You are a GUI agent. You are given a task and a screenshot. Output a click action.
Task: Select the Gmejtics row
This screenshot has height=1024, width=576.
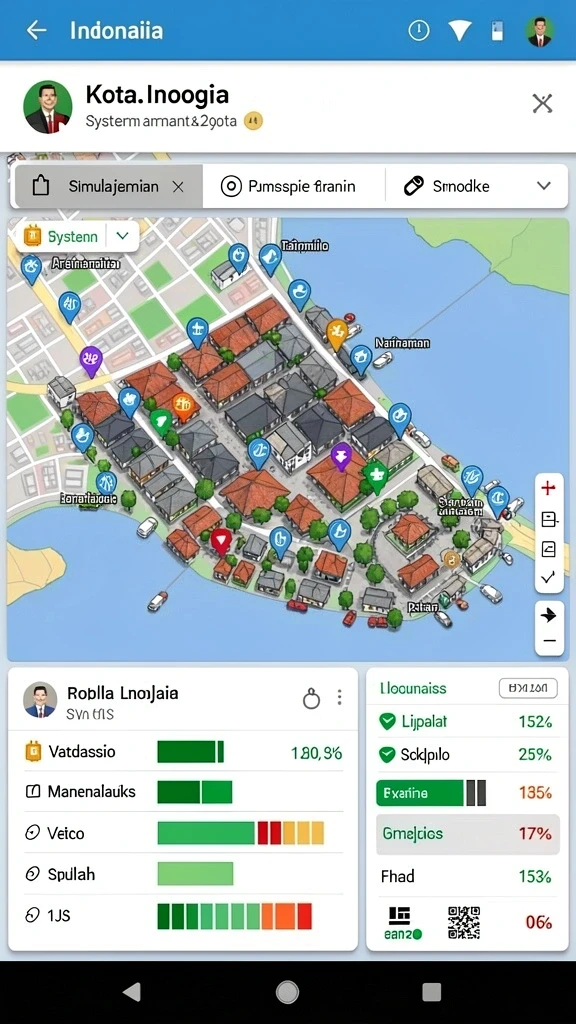click(x=468, y=834)
